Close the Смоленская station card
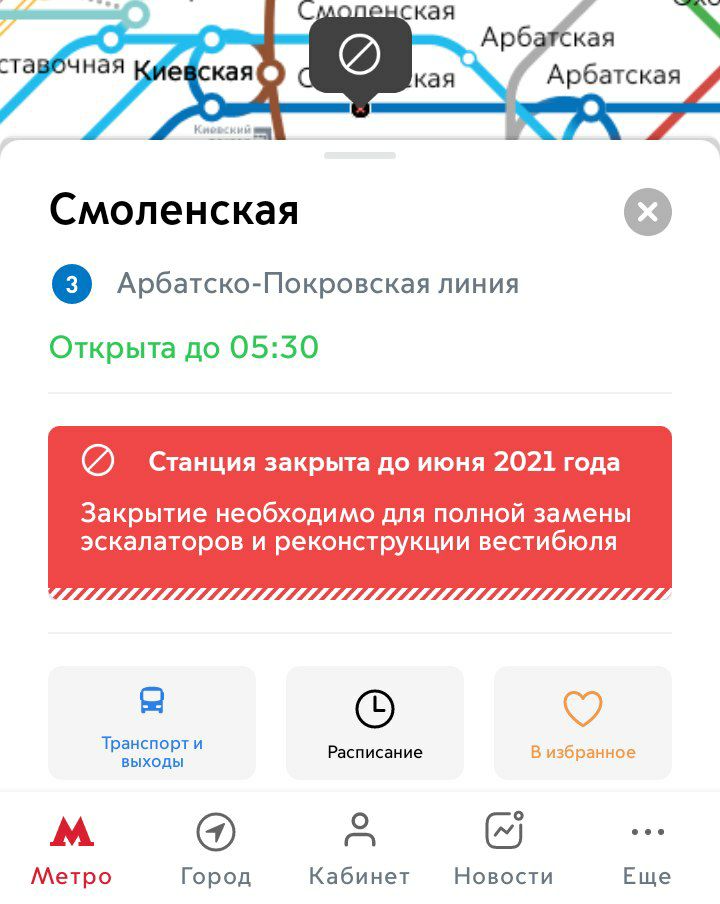The width and height of the screenshot is (720, 904). [647, 212]
